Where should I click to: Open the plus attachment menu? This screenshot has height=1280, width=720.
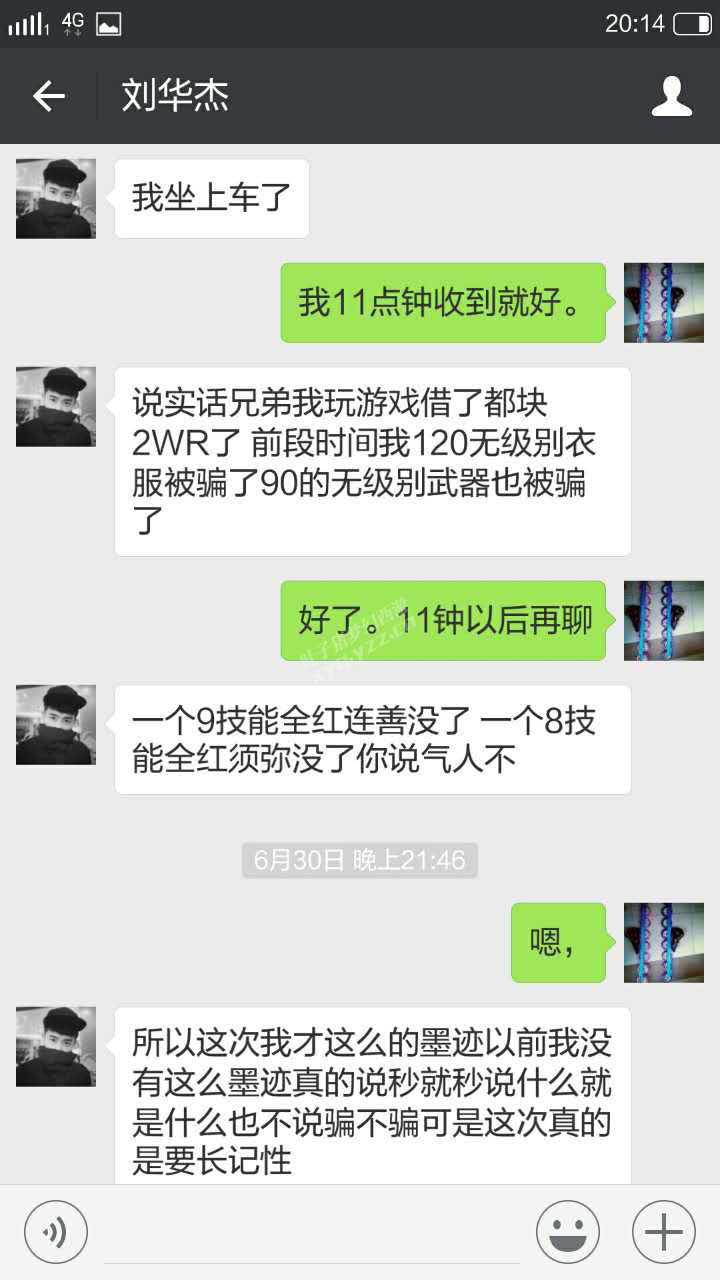coord(663,1232)
